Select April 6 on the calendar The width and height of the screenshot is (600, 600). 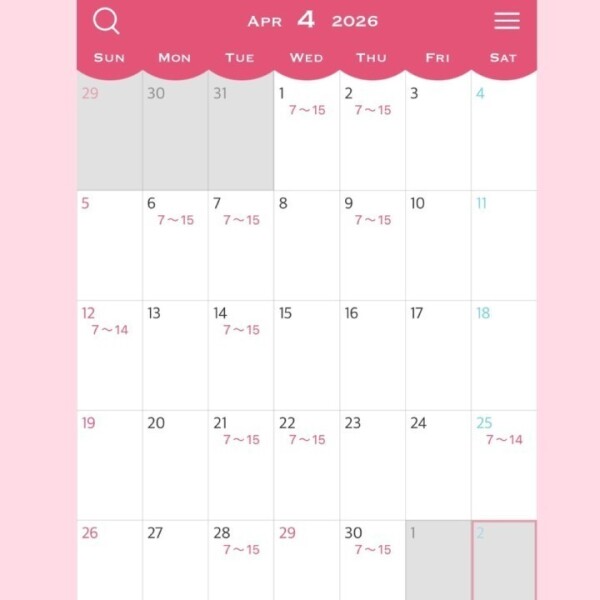(x=175, y=245)
